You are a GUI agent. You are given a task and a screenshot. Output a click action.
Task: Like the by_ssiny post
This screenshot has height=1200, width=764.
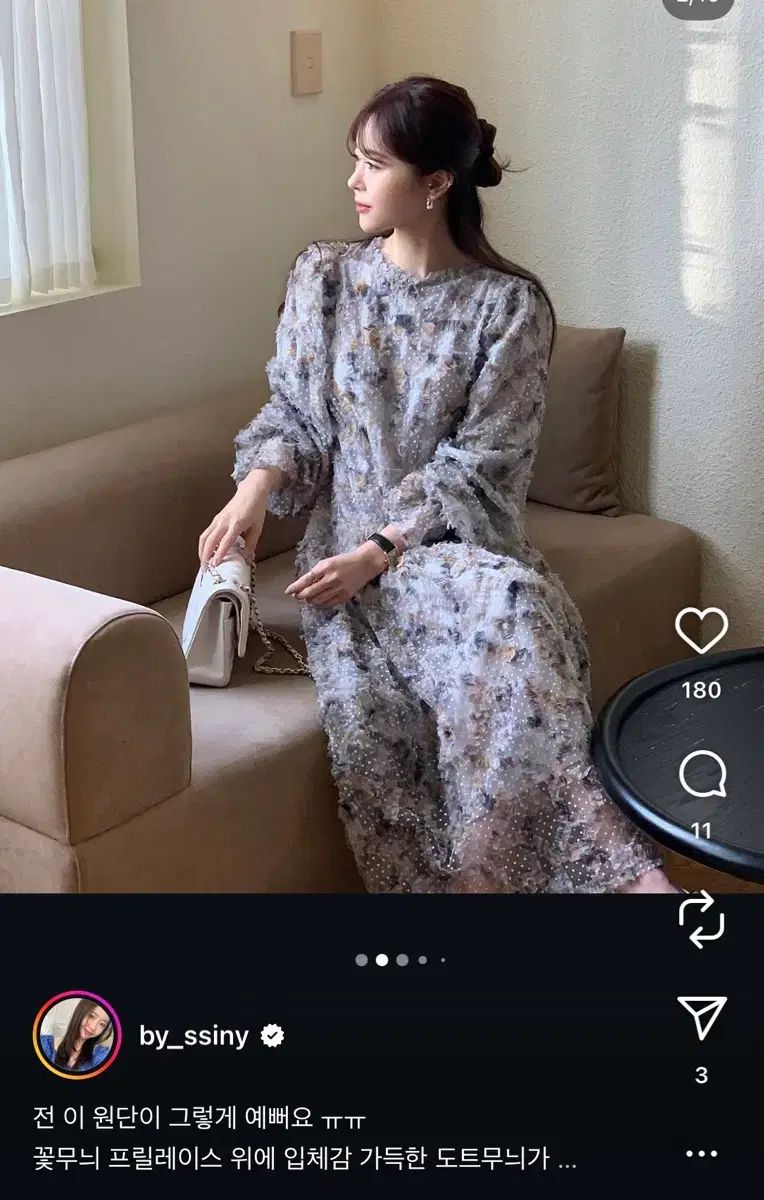(x=701, y=631)
